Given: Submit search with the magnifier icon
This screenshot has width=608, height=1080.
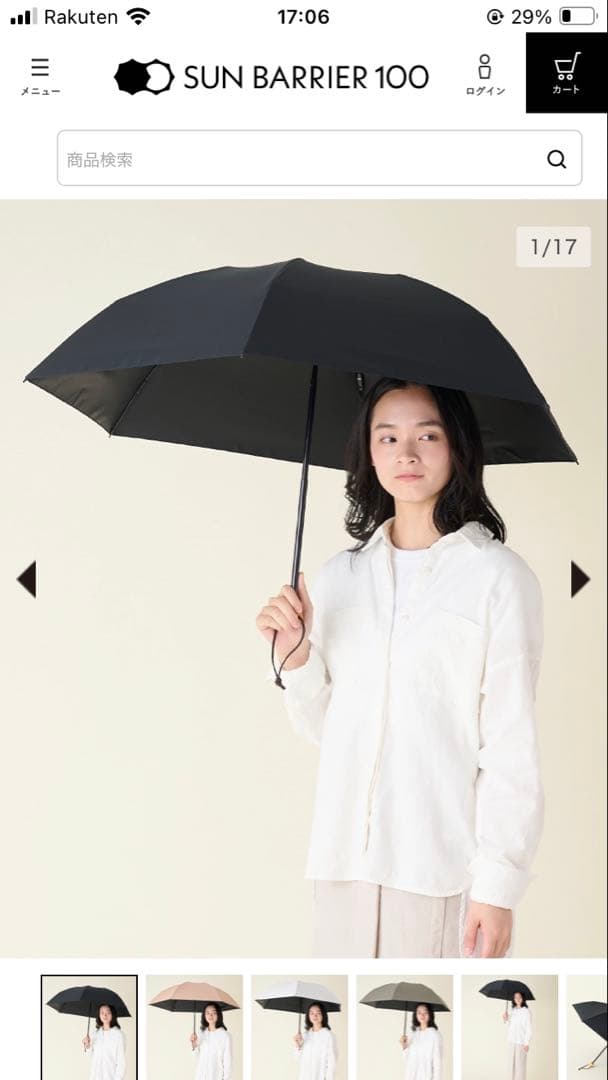Looking at the screenshot, I should coord(557,159).
